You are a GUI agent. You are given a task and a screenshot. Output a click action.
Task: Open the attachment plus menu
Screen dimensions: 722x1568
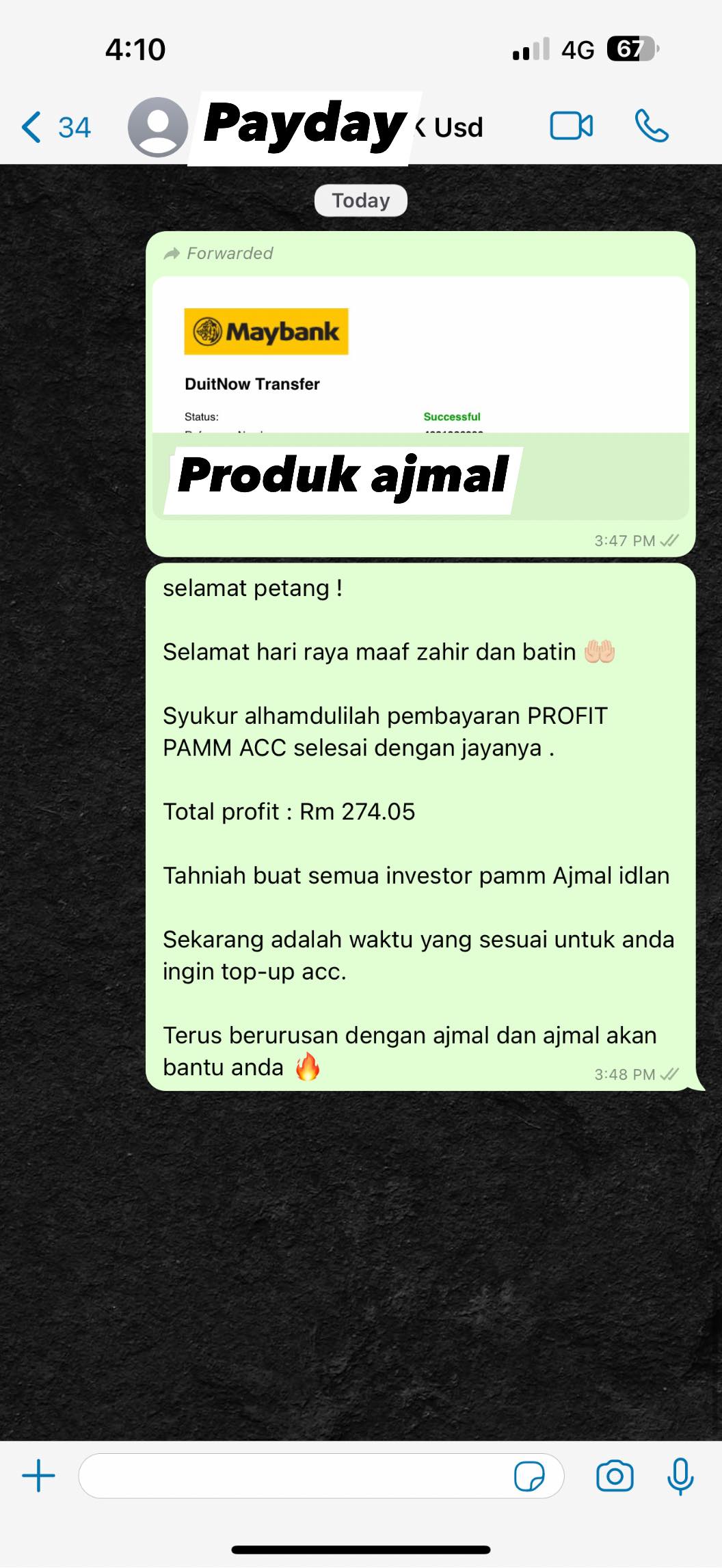pyautogui.click(x=39, y=1476)
